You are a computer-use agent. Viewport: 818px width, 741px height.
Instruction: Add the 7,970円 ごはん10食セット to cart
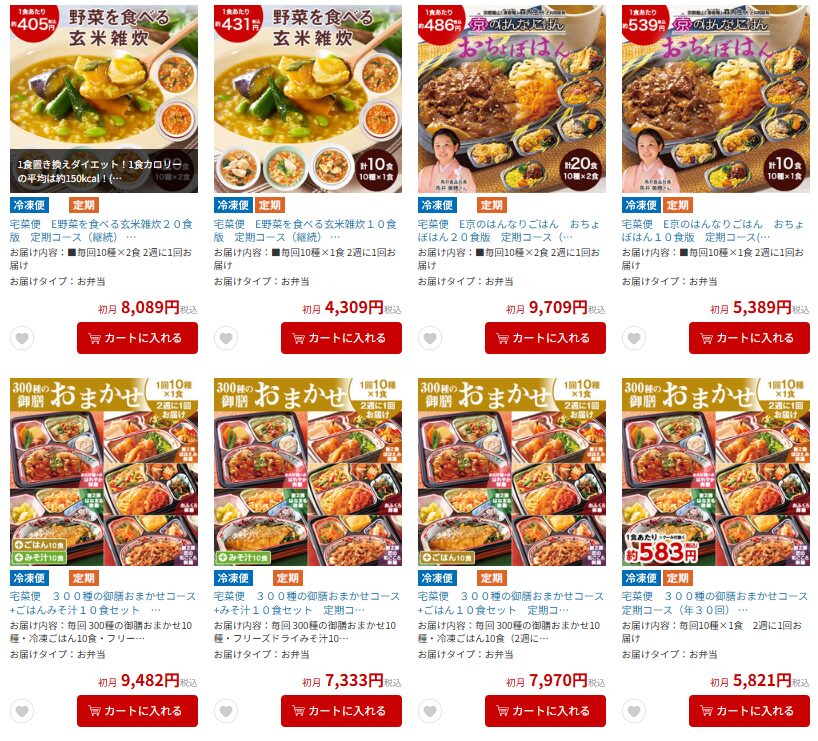[545, 711]
